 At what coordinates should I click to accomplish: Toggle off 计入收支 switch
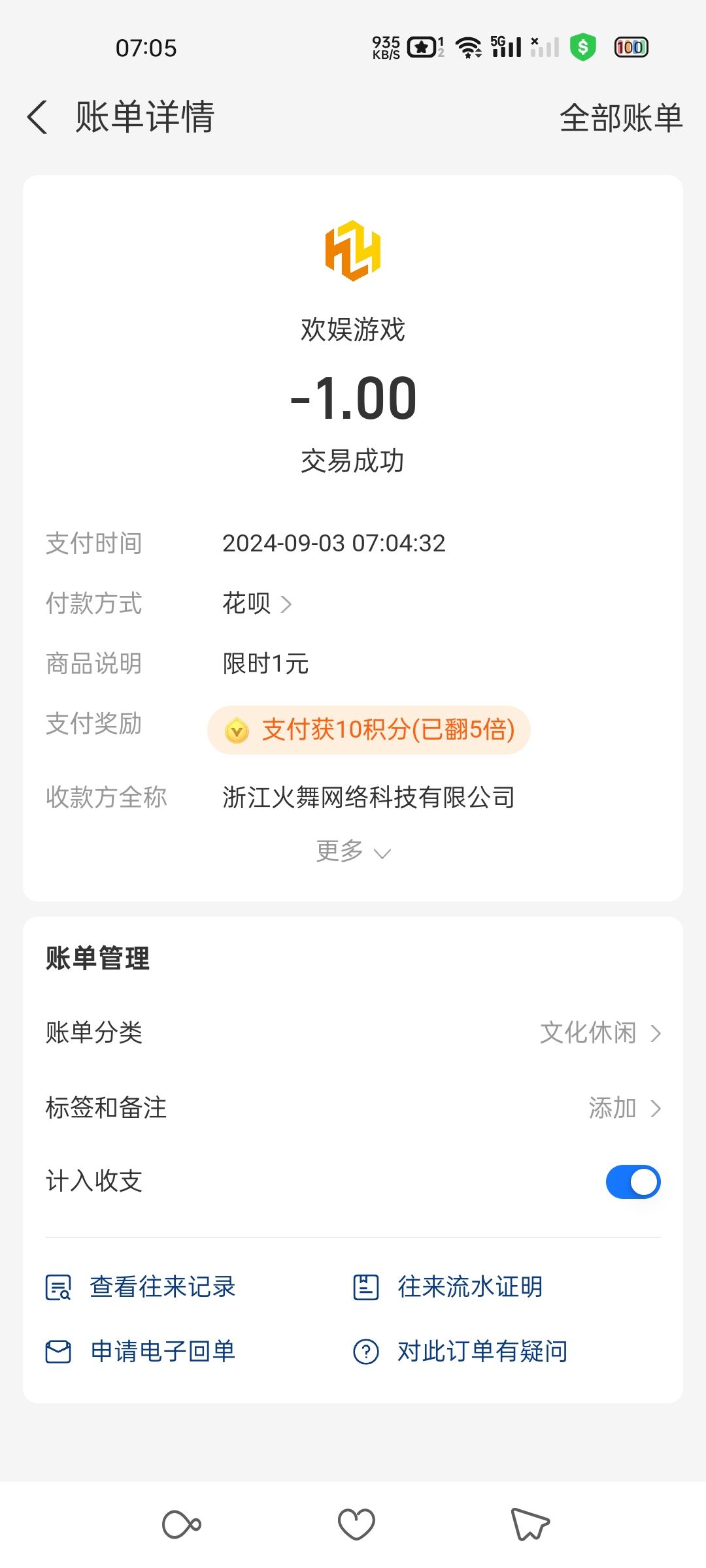coord(633,1182)
